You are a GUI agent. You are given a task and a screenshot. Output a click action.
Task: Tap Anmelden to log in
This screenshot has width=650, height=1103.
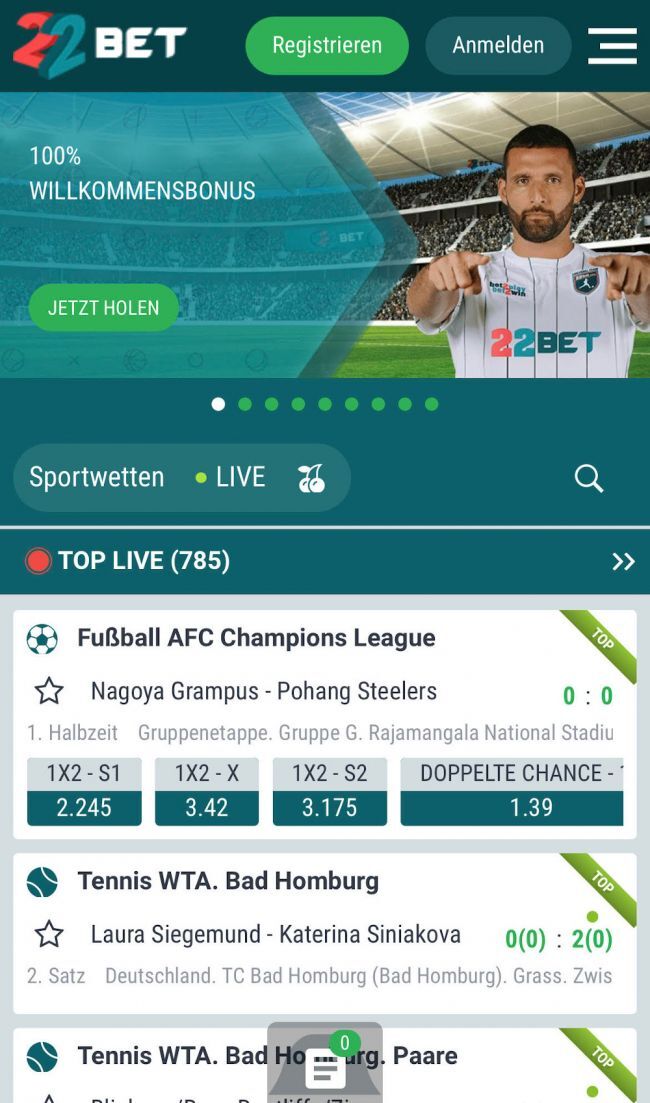(x=498, y=46)
